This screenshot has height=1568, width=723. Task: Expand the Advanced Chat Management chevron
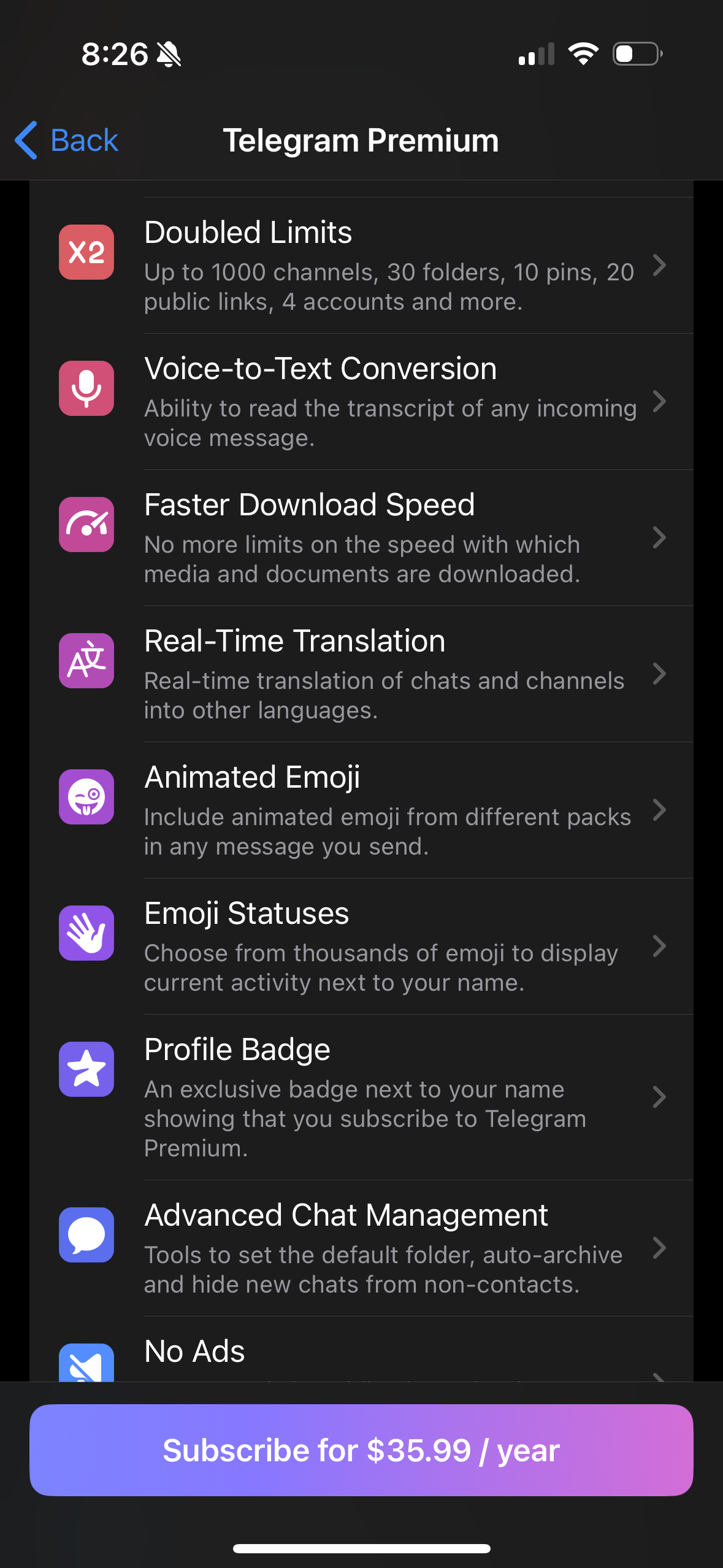click(x=660, y=1248)
